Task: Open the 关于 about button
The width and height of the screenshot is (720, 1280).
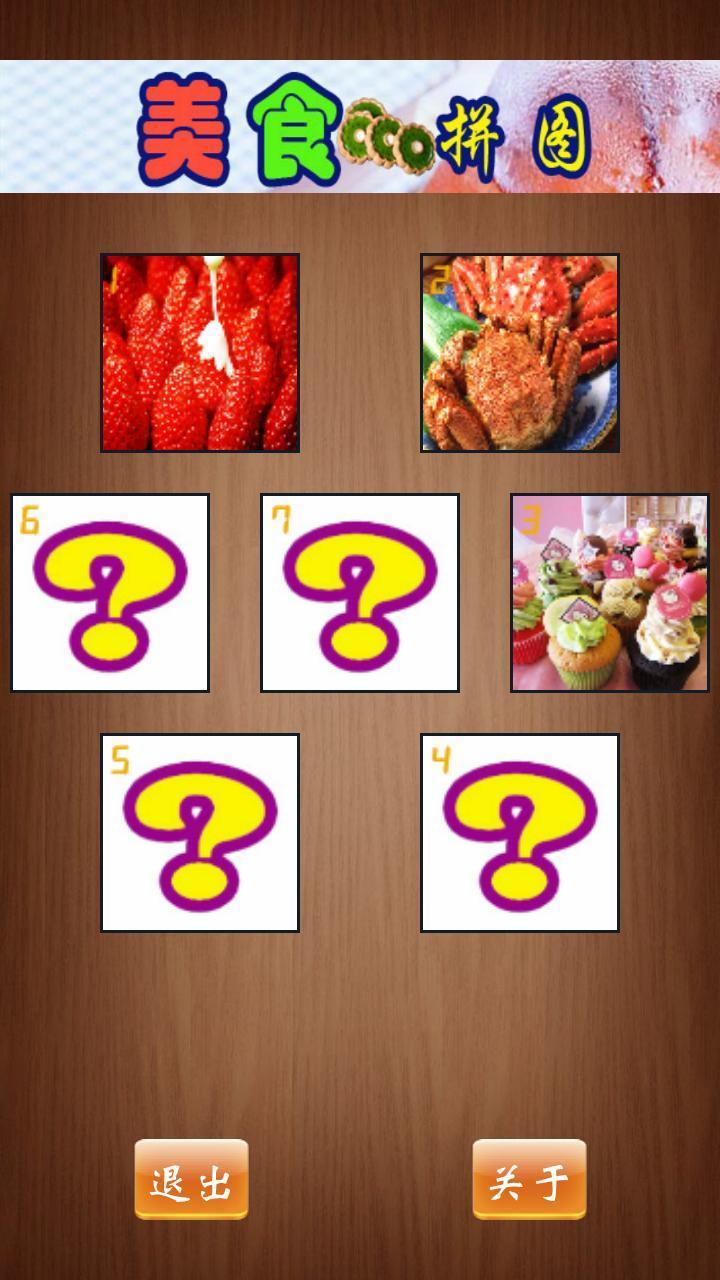Action: click(x=529, y=1180)
